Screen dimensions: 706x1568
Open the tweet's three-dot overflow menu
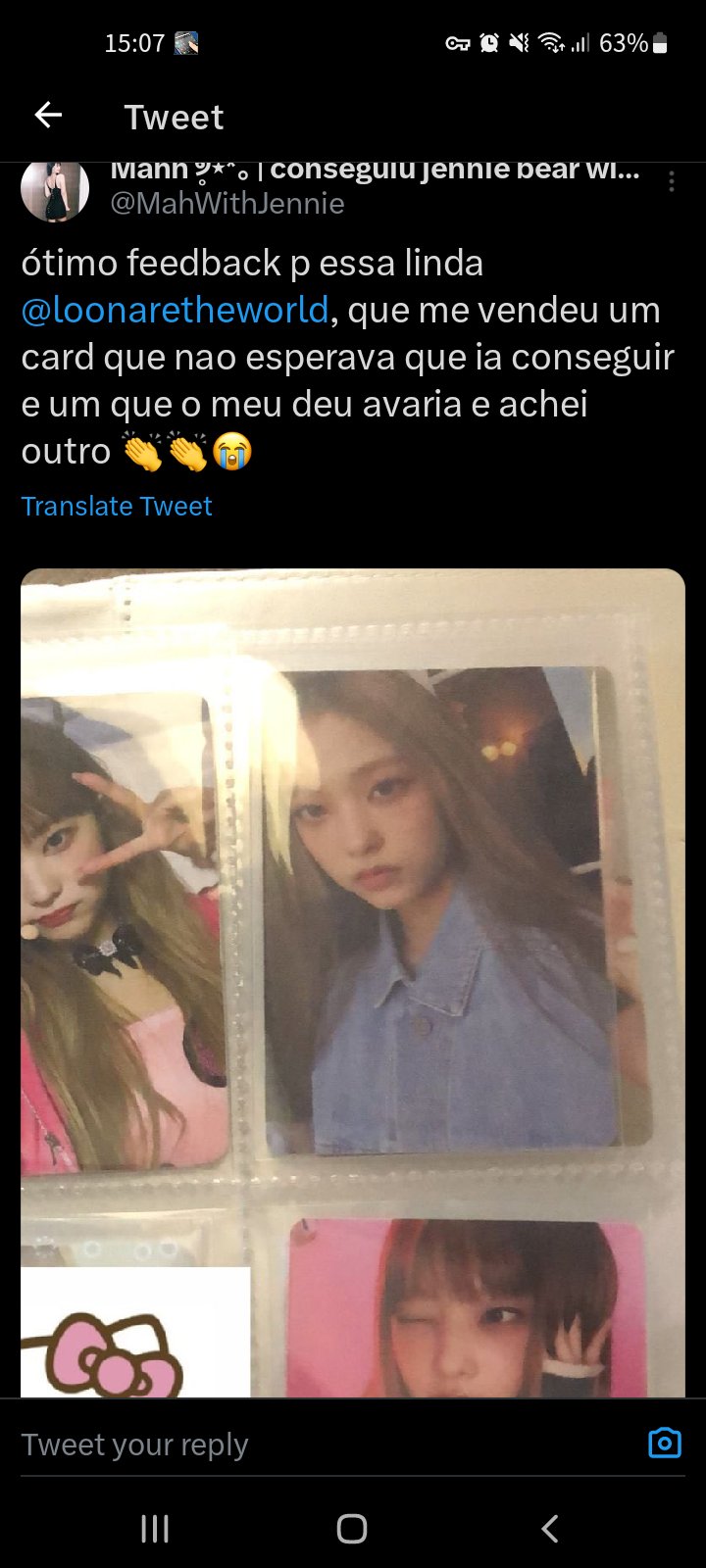[x=672, y=181]
